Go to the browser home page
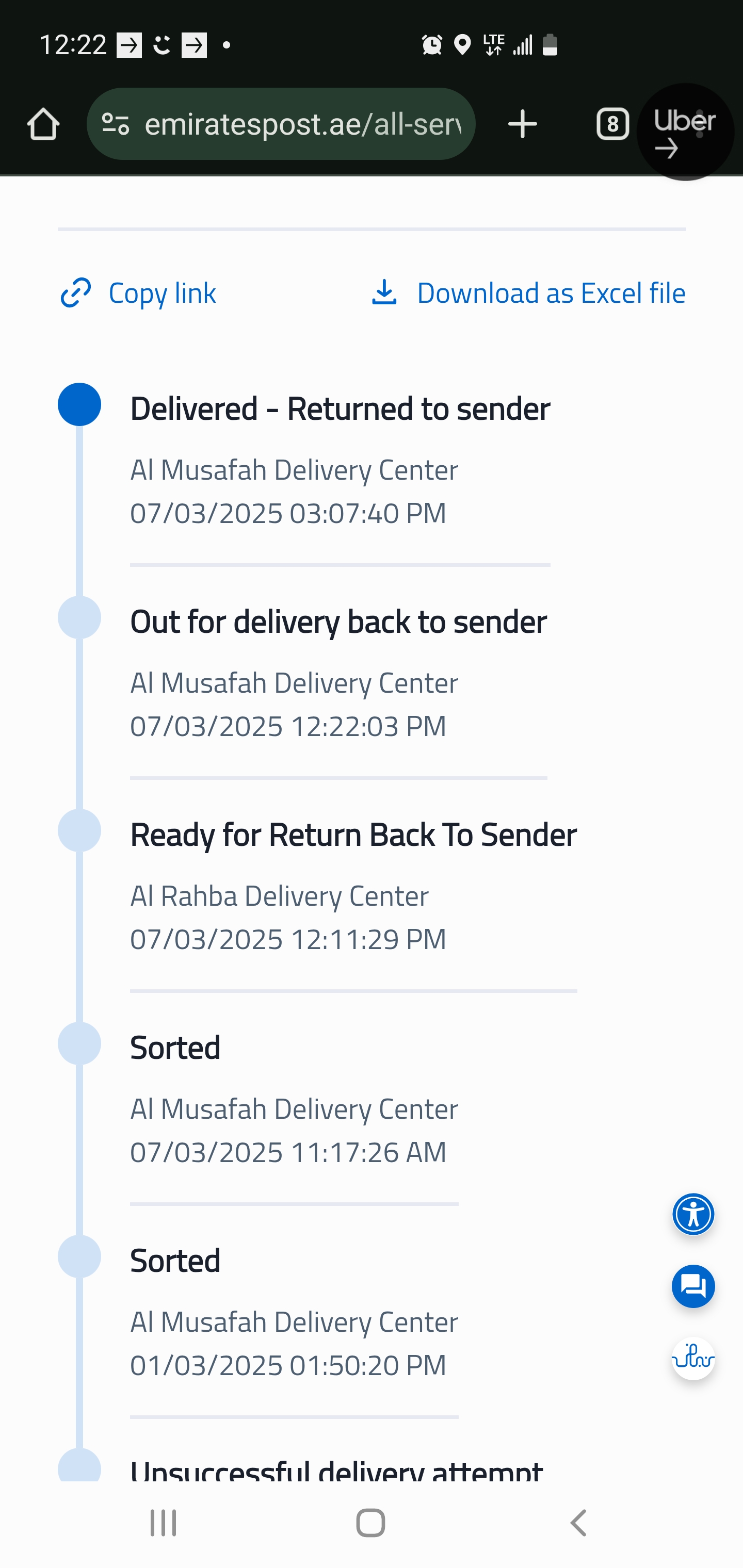The height and width of the screenshot is (1568, 743). (43, 124)
